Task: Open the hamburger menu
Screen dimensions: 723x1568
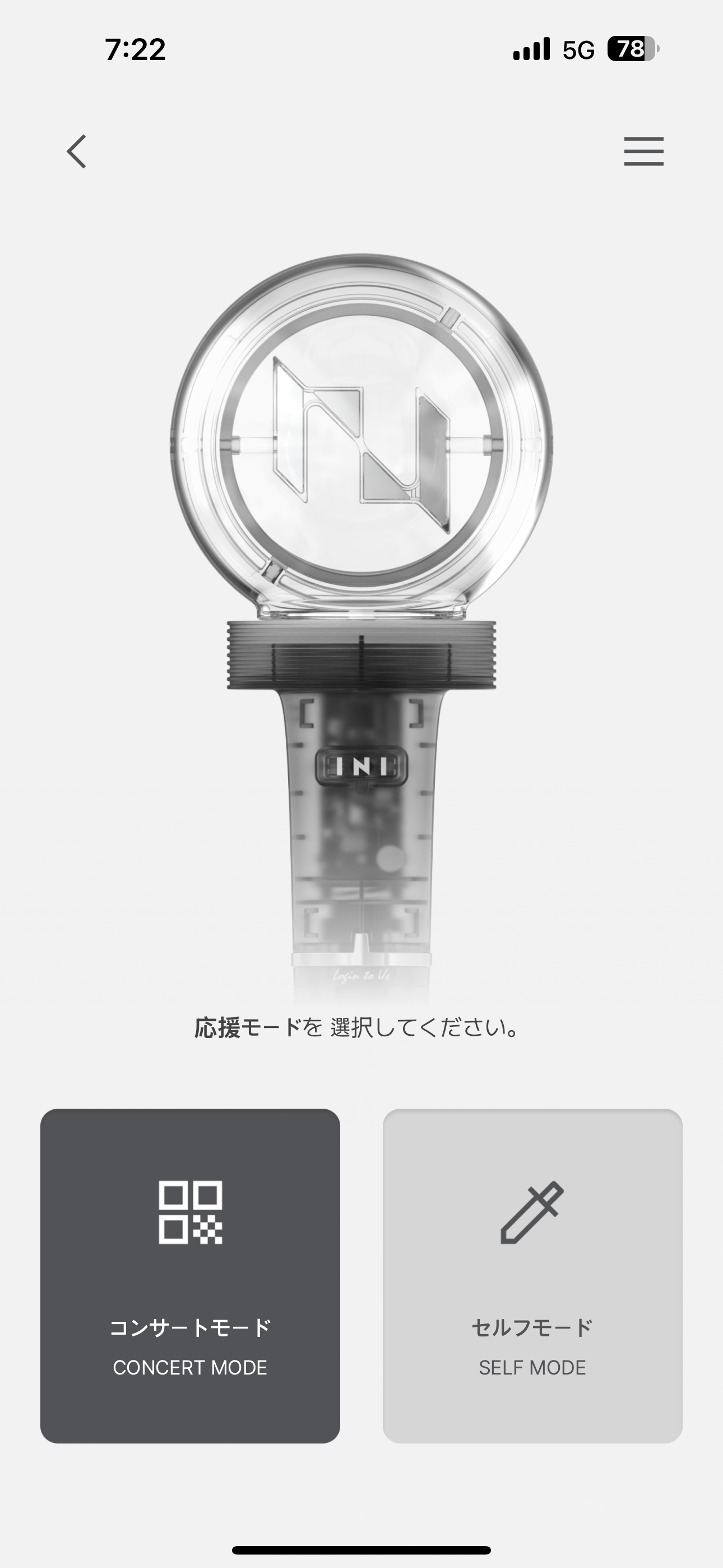Action: 643,151
